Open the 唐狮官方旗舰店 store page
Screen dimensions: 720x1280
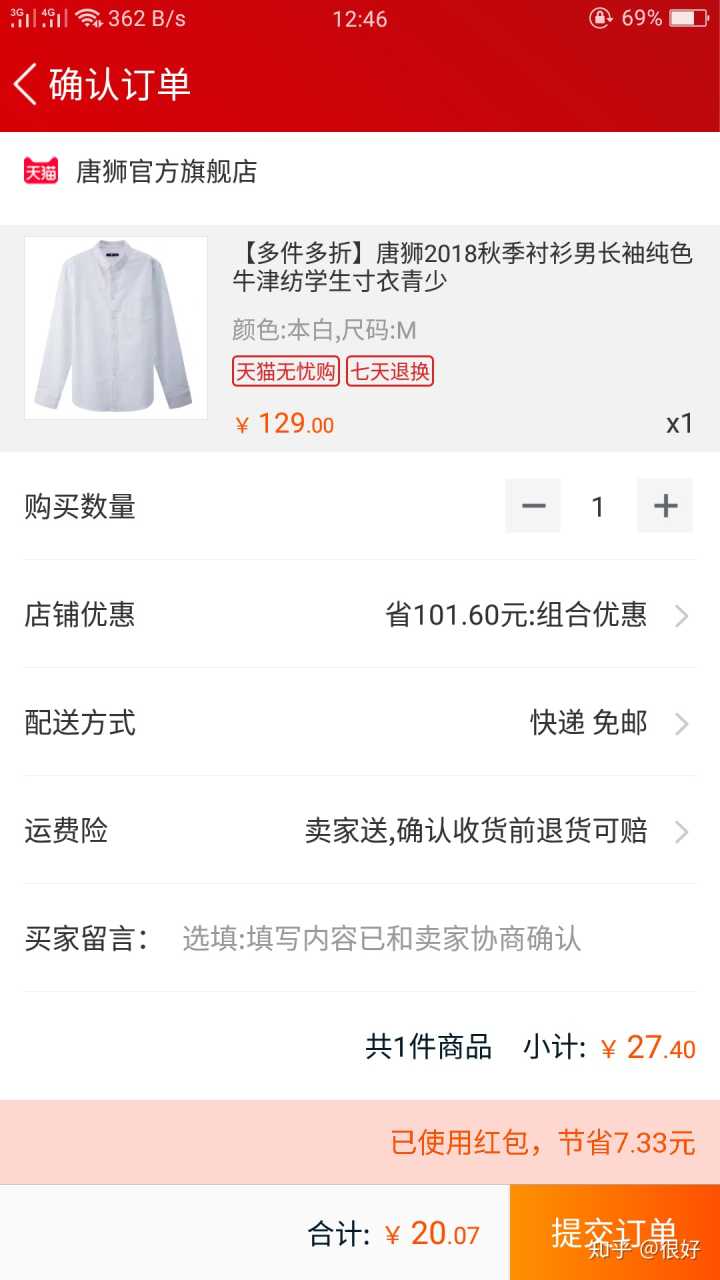[166, 172]
